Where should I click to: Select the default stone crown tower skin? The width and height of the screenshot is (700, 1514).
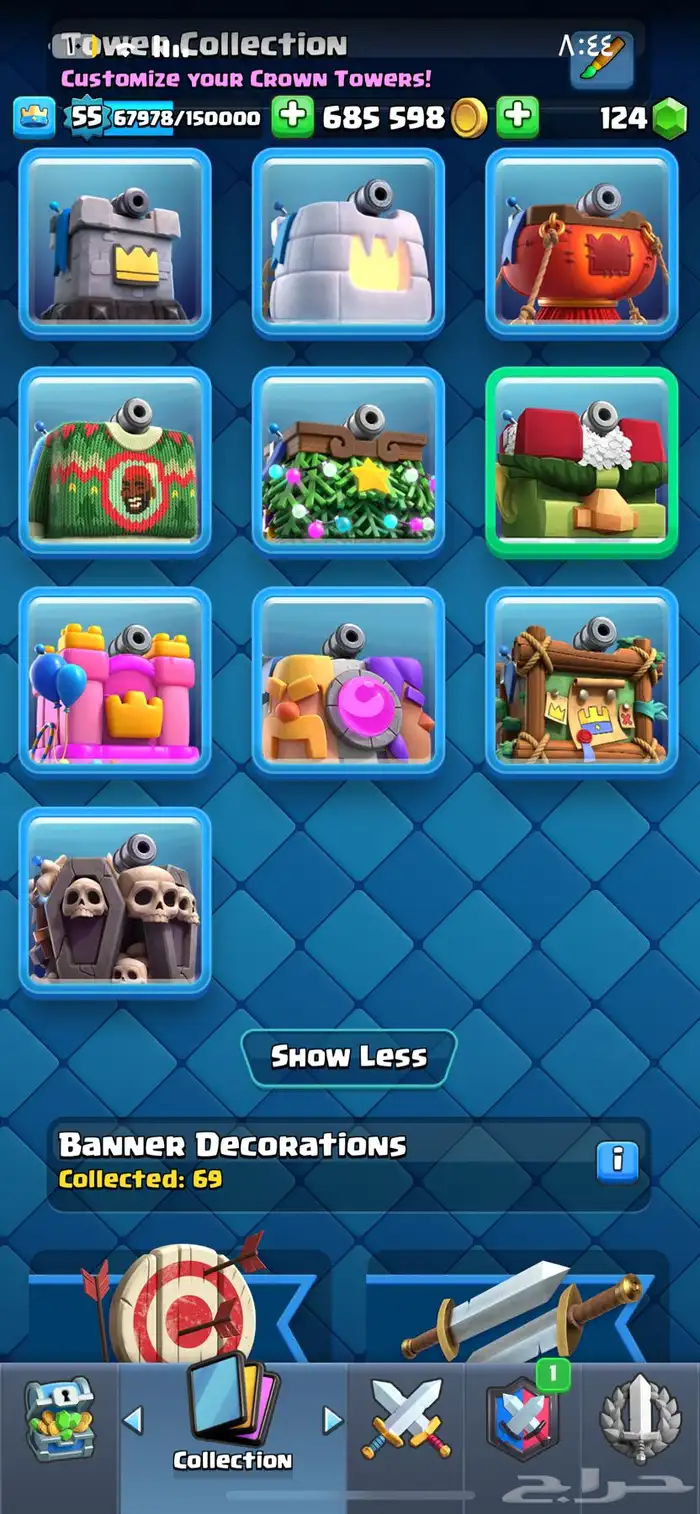(115, 245)
